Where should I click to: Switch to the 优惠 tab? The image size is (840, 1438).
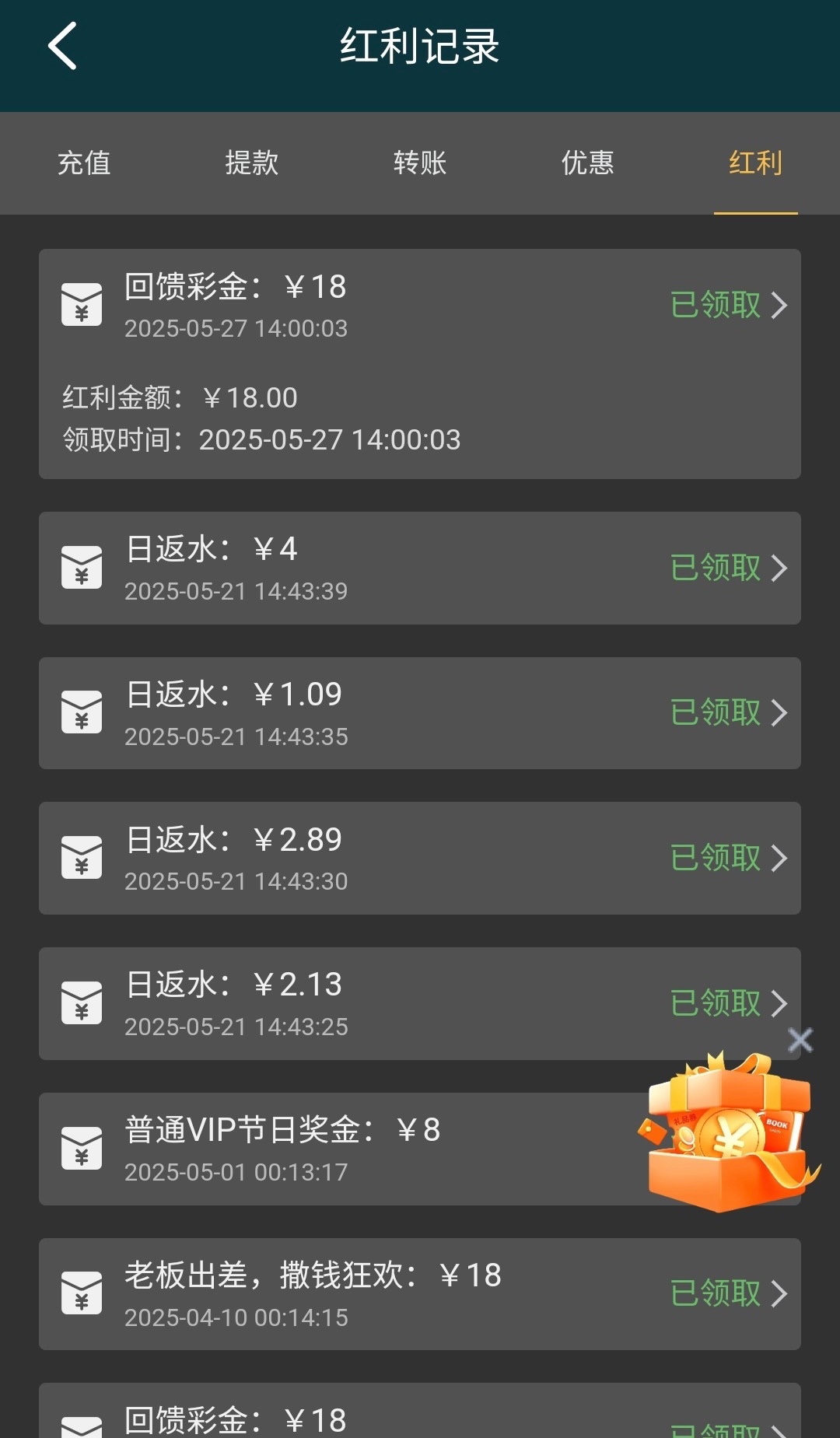(587, 163)
